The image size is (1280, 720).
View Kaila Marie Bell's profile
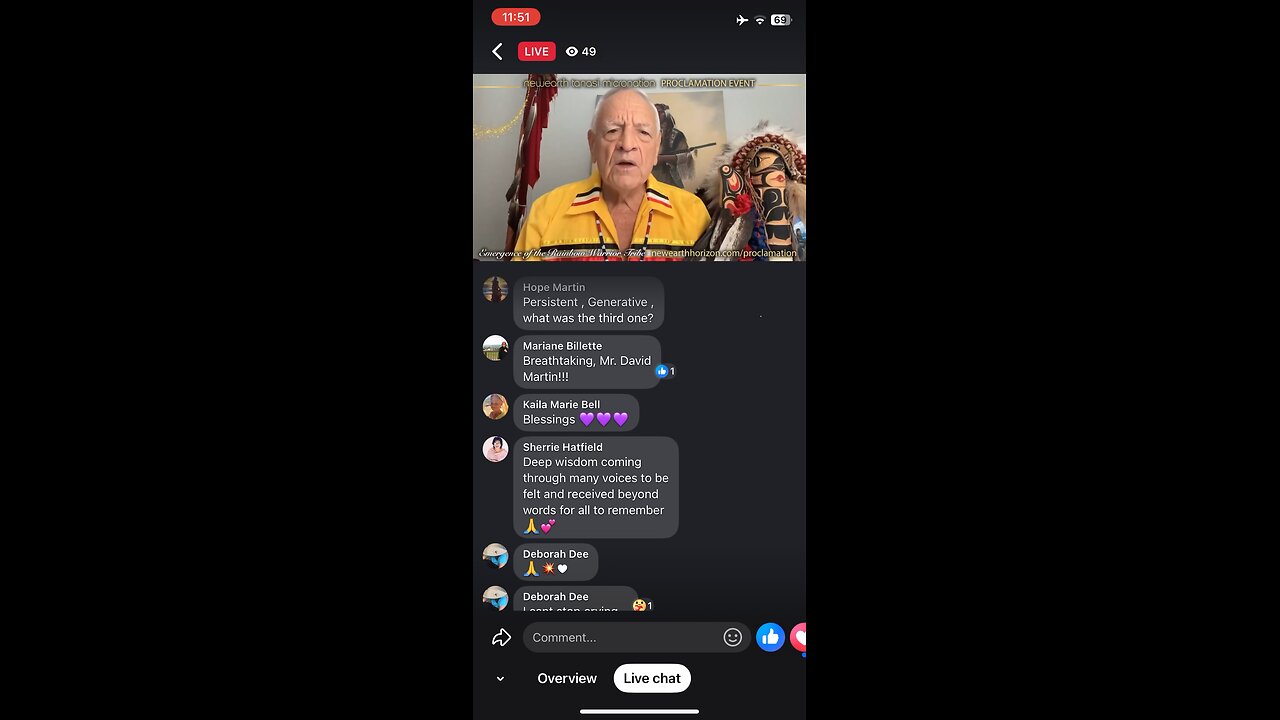pyautogui.click(x=495, y=406)
